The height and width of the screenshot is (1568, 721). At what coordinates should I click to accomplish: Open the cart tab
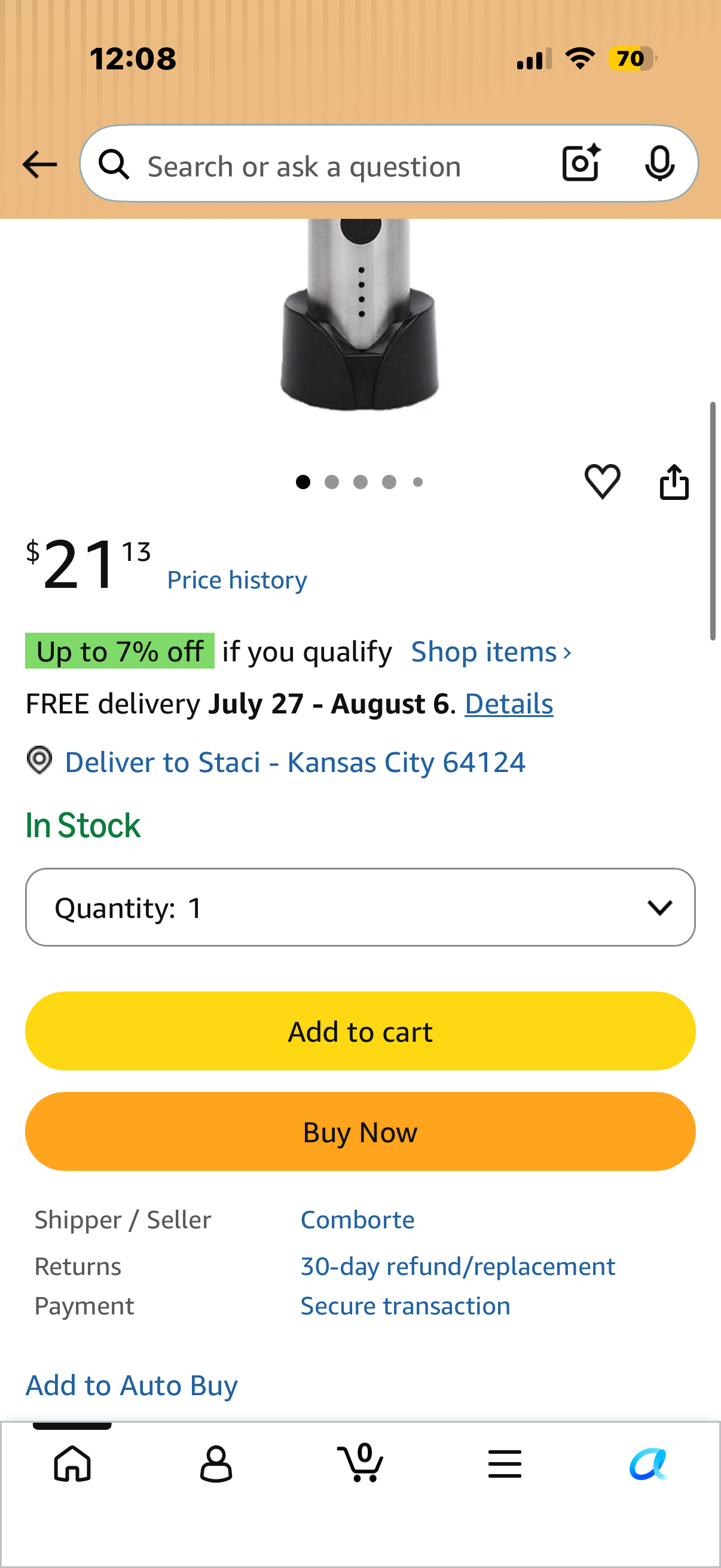(x=360, y=1463)
